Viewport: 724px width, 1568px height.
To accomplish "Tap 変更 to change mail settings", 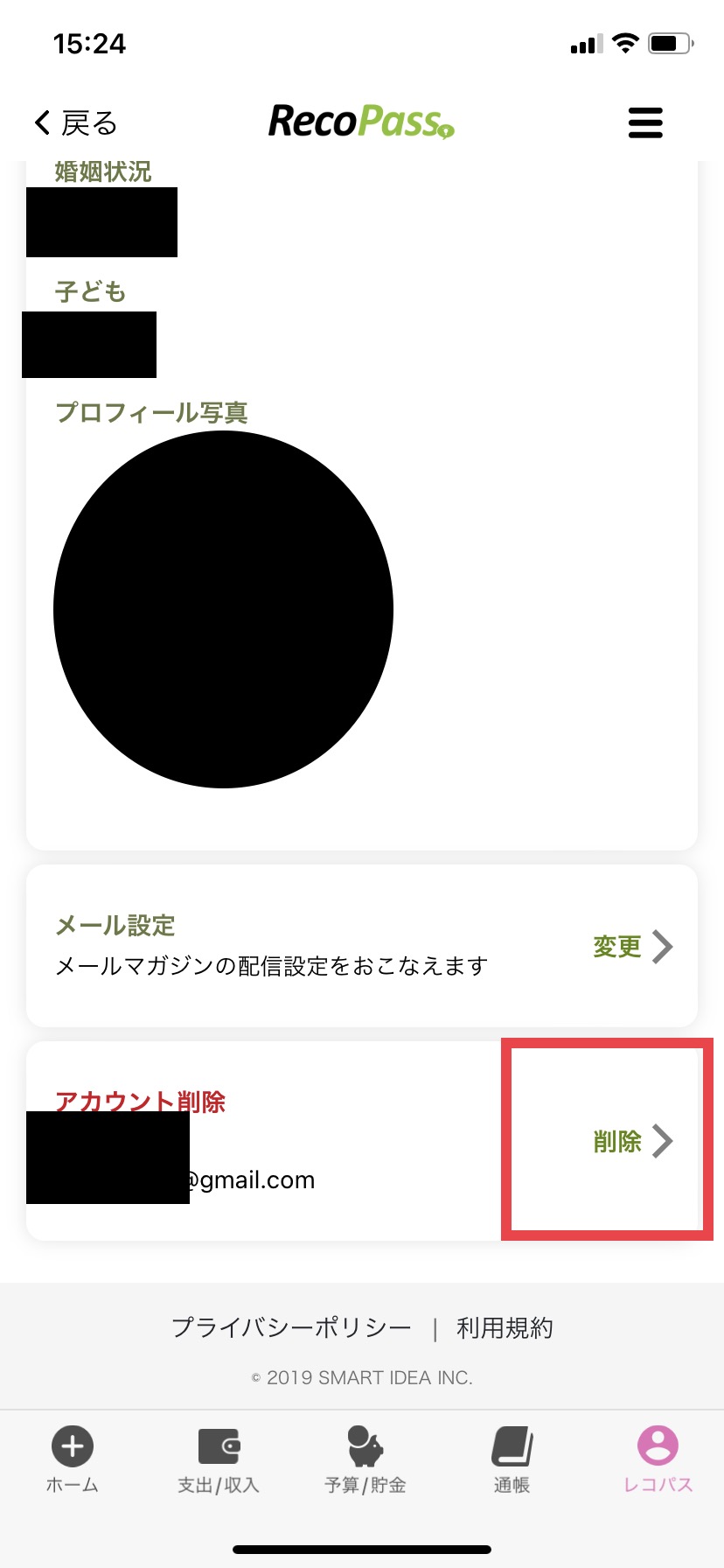I will click(x=631, y=947).
